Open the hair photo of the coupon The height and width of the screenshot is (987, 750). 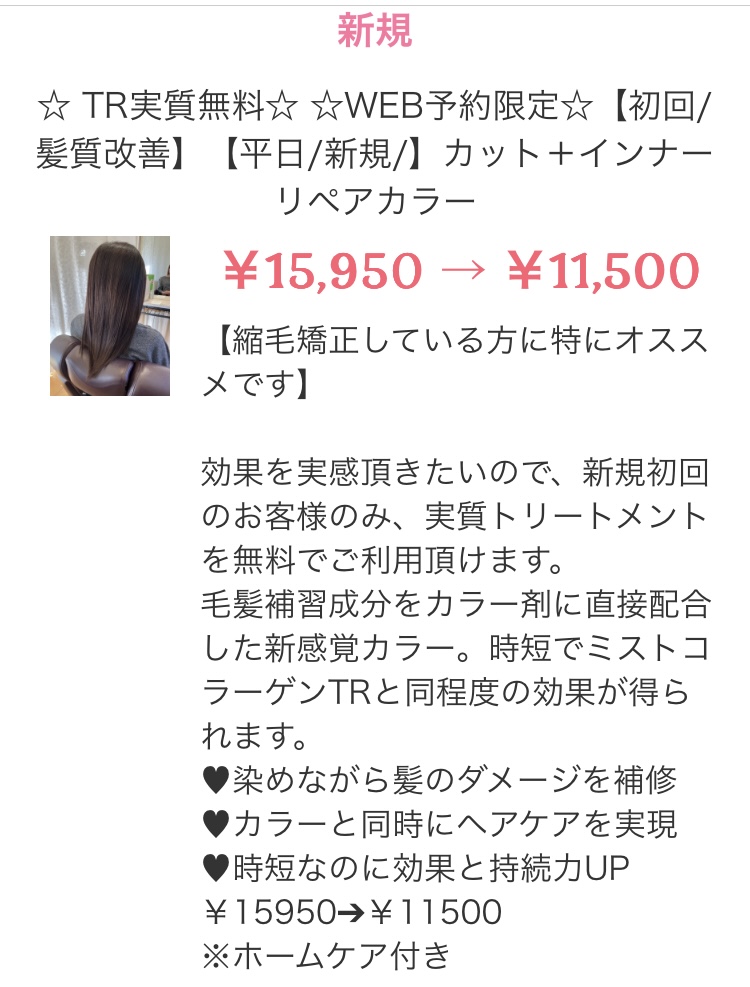click(110, 316)
